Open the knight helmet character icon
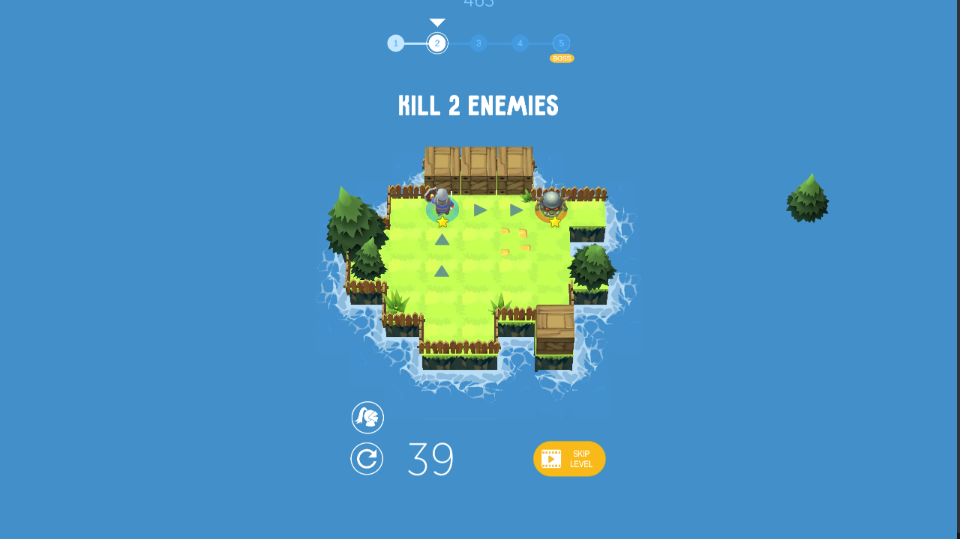This screenshot has height=539, width=960. pyautogui.click(x=367, y=416)
